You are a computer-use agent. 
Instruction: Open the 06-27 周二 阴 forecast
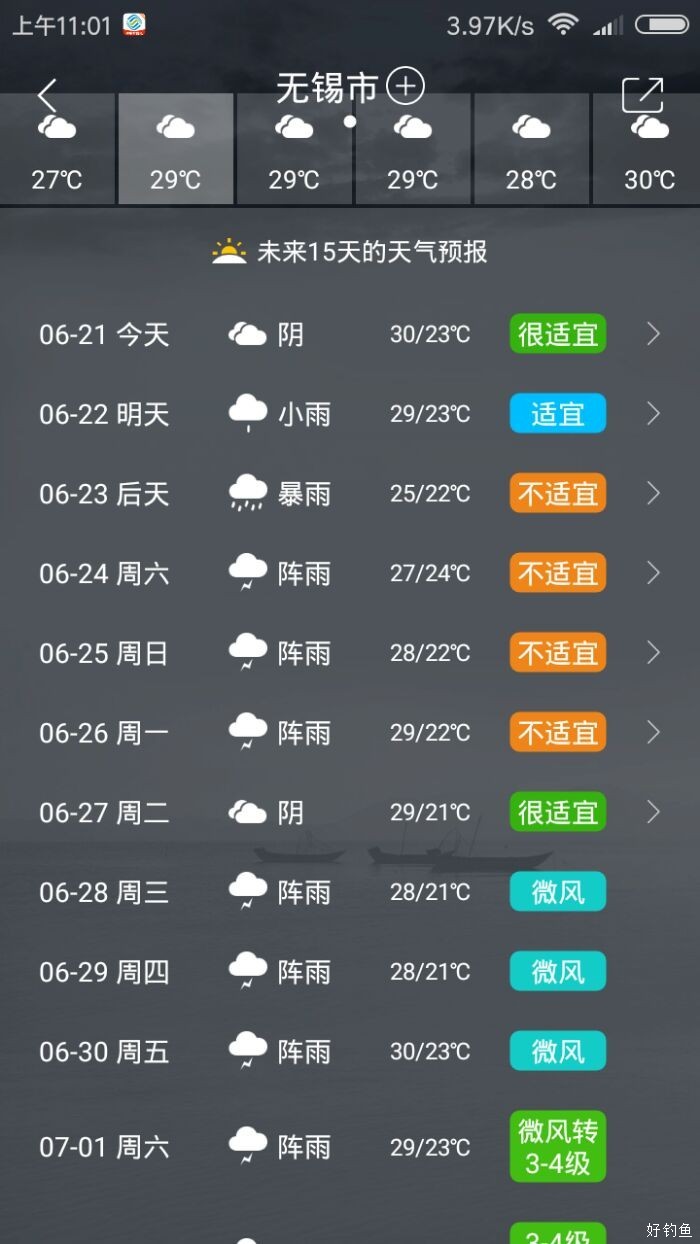pos(350,812)
